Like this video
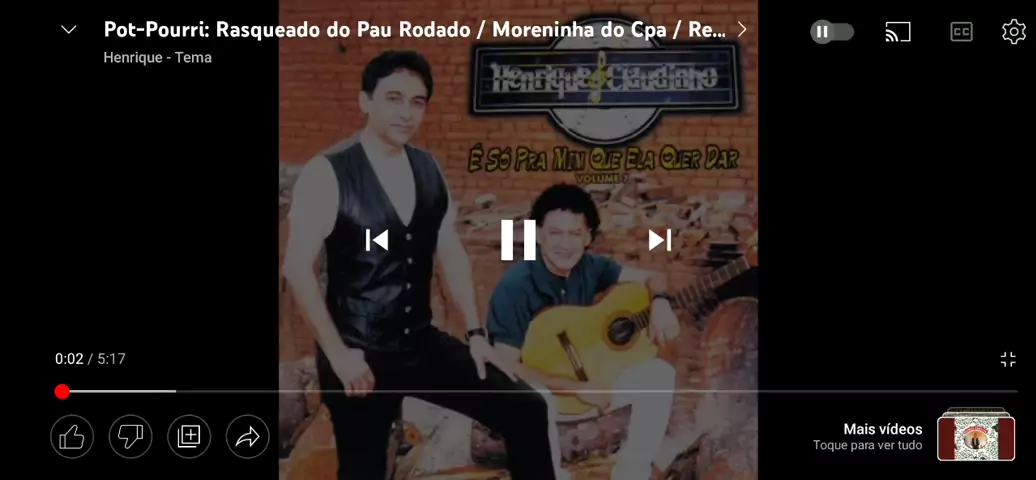 pos(72,436)
